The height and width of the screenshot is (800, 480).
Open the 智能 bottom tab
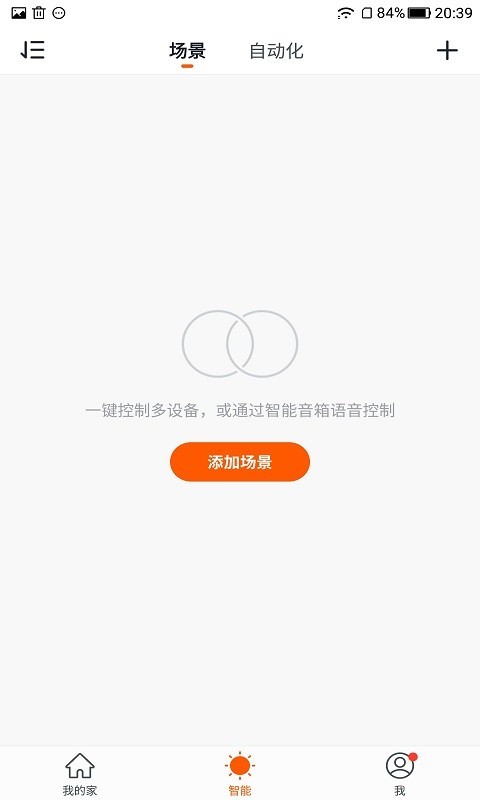click(x=240, y=774)
